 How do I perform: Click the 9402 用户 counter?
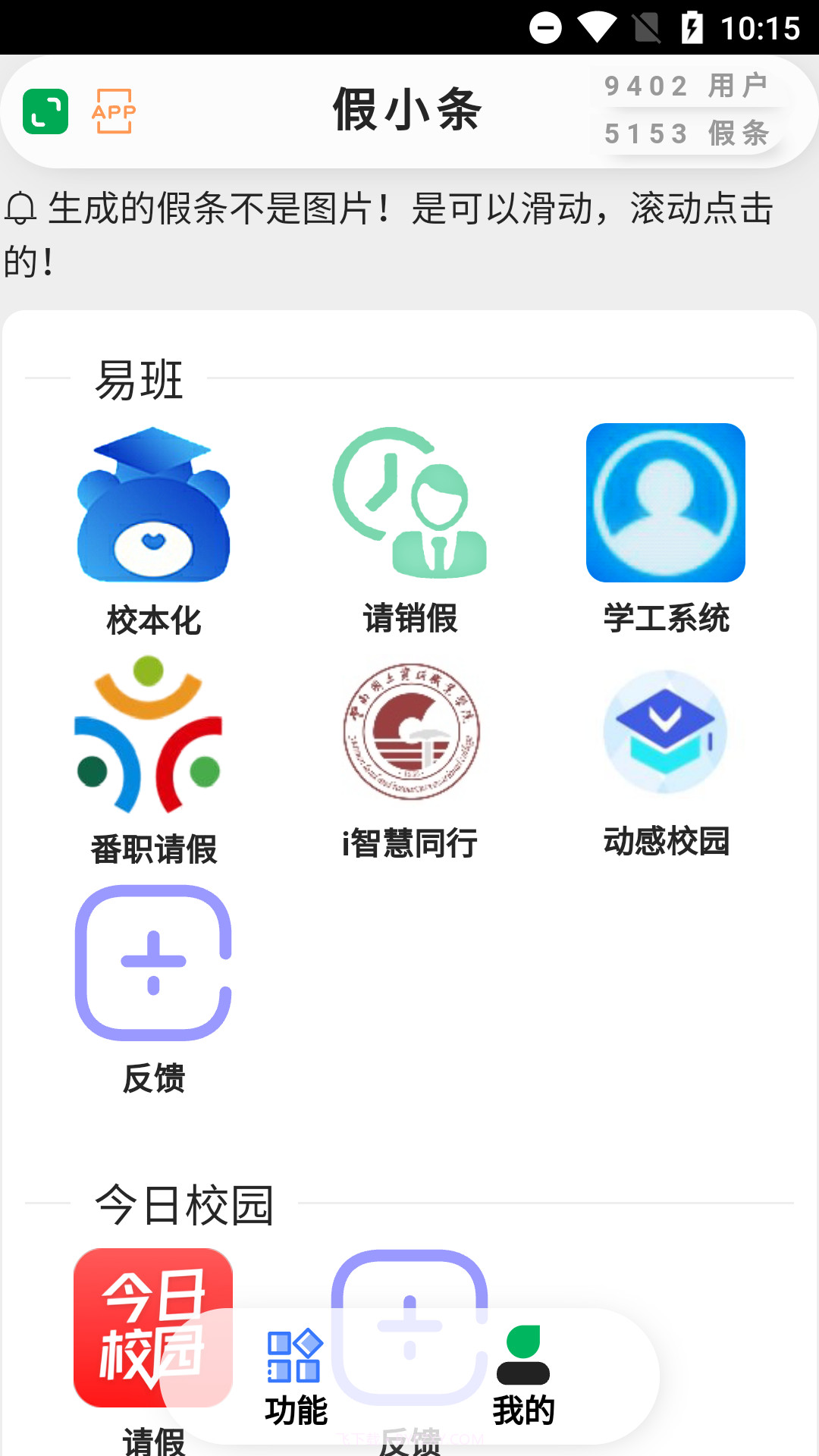click(687, 84)
